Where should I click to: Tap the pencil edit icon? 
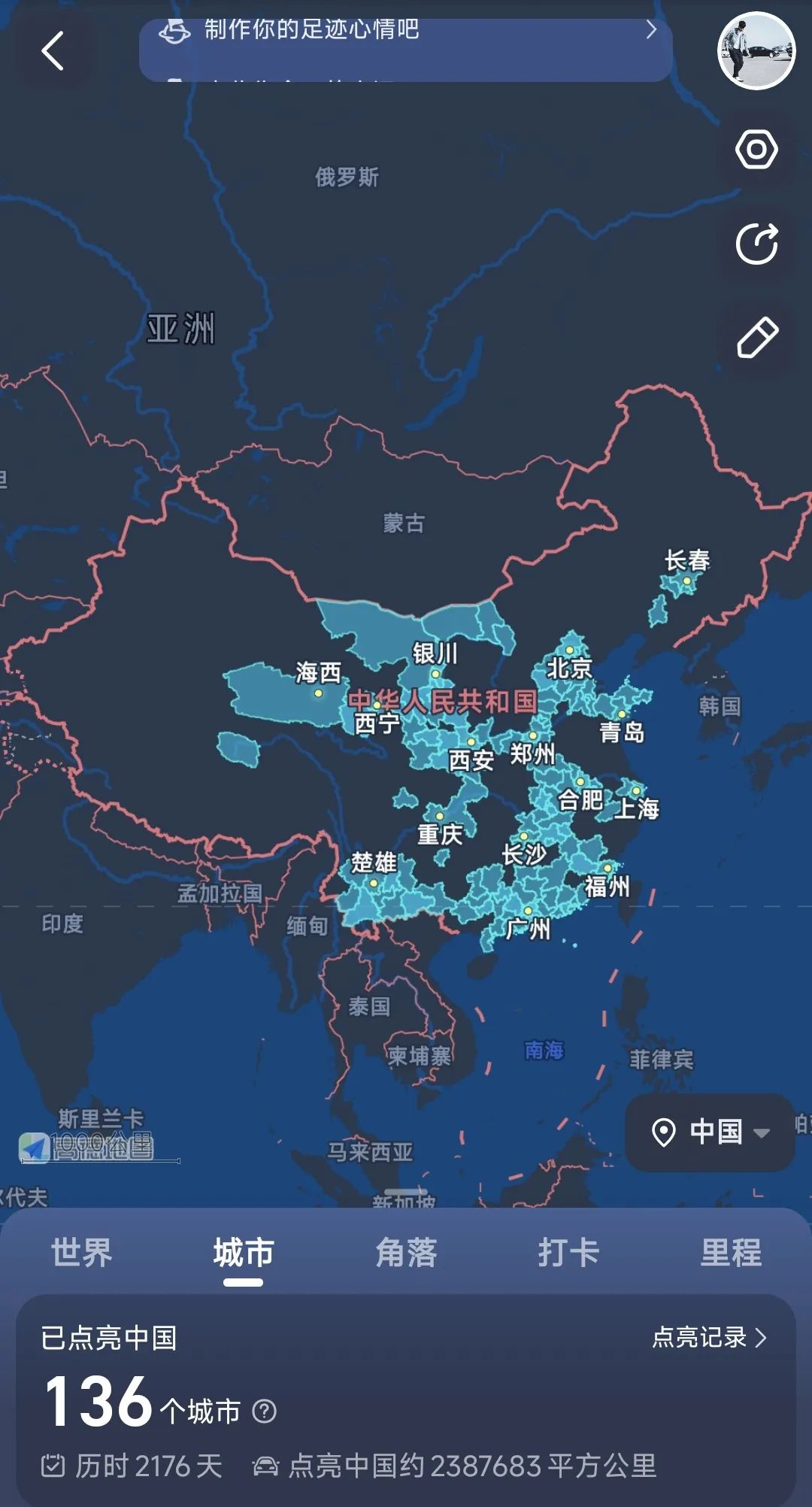(x=756, y=338)
